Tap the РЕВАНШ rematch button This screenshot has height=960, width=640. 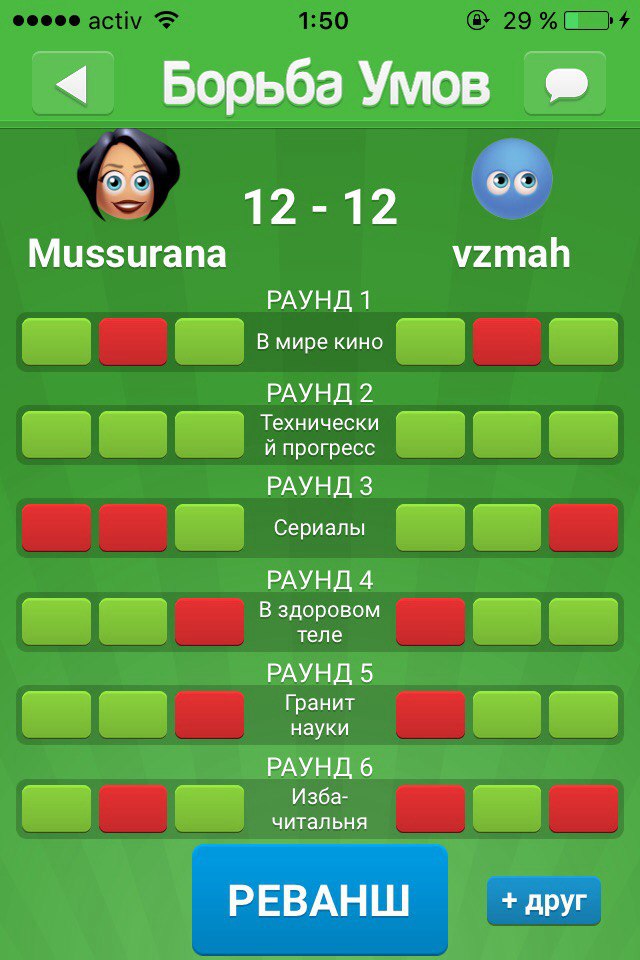pos(319,900)
